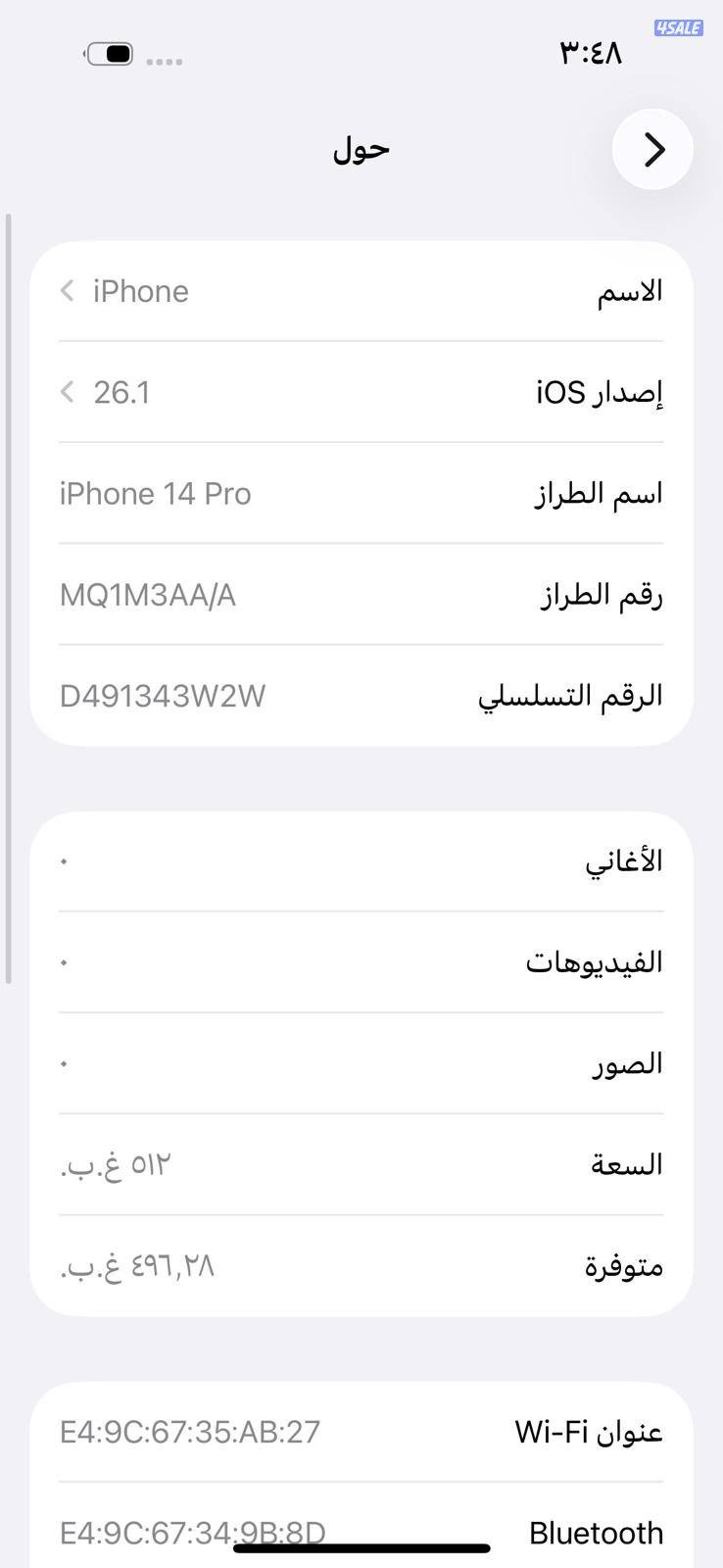
Task: Open the الاسم (Name) row to rename iPhone
Action: tap(361, 291)
